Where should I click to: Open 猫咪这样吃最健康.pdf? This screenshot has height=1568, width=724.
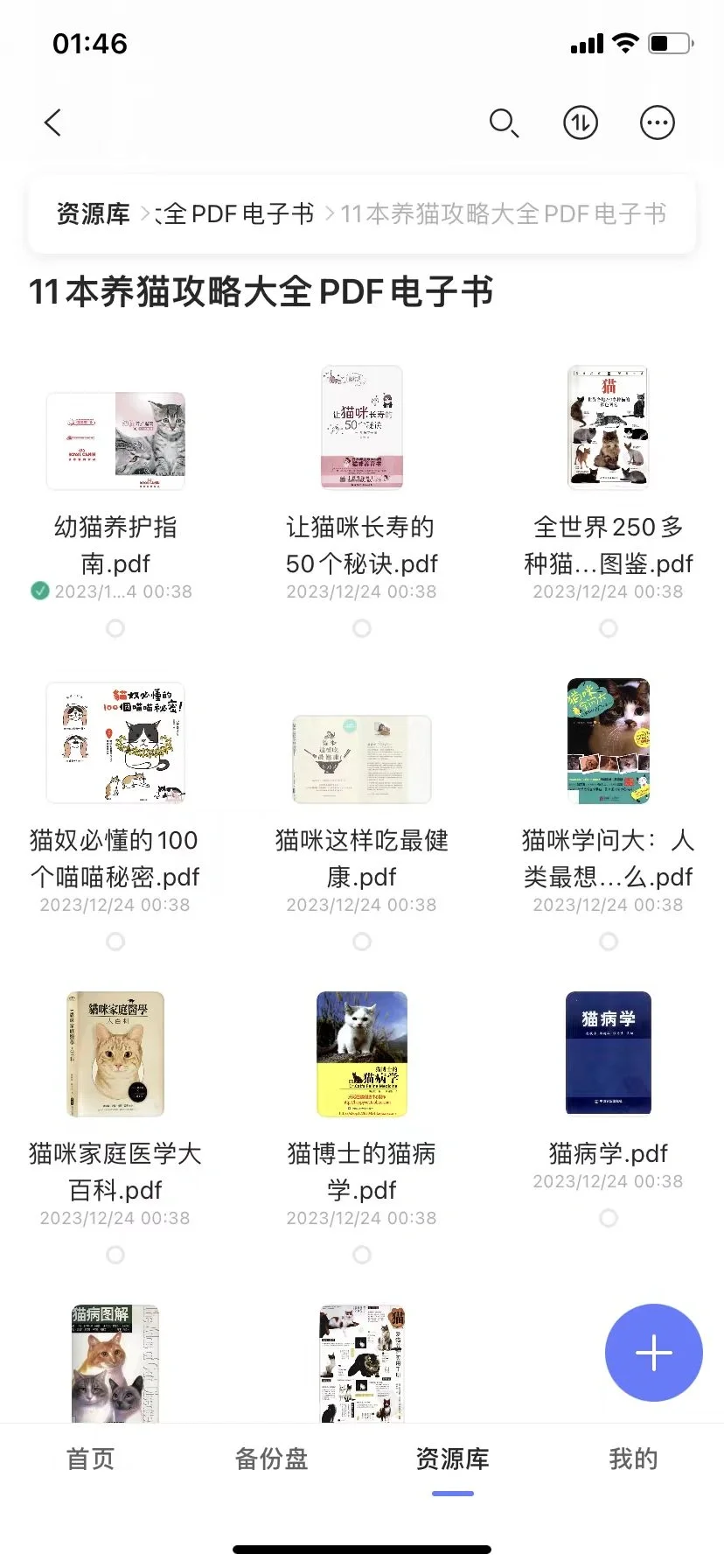click(x=362, y=759)
